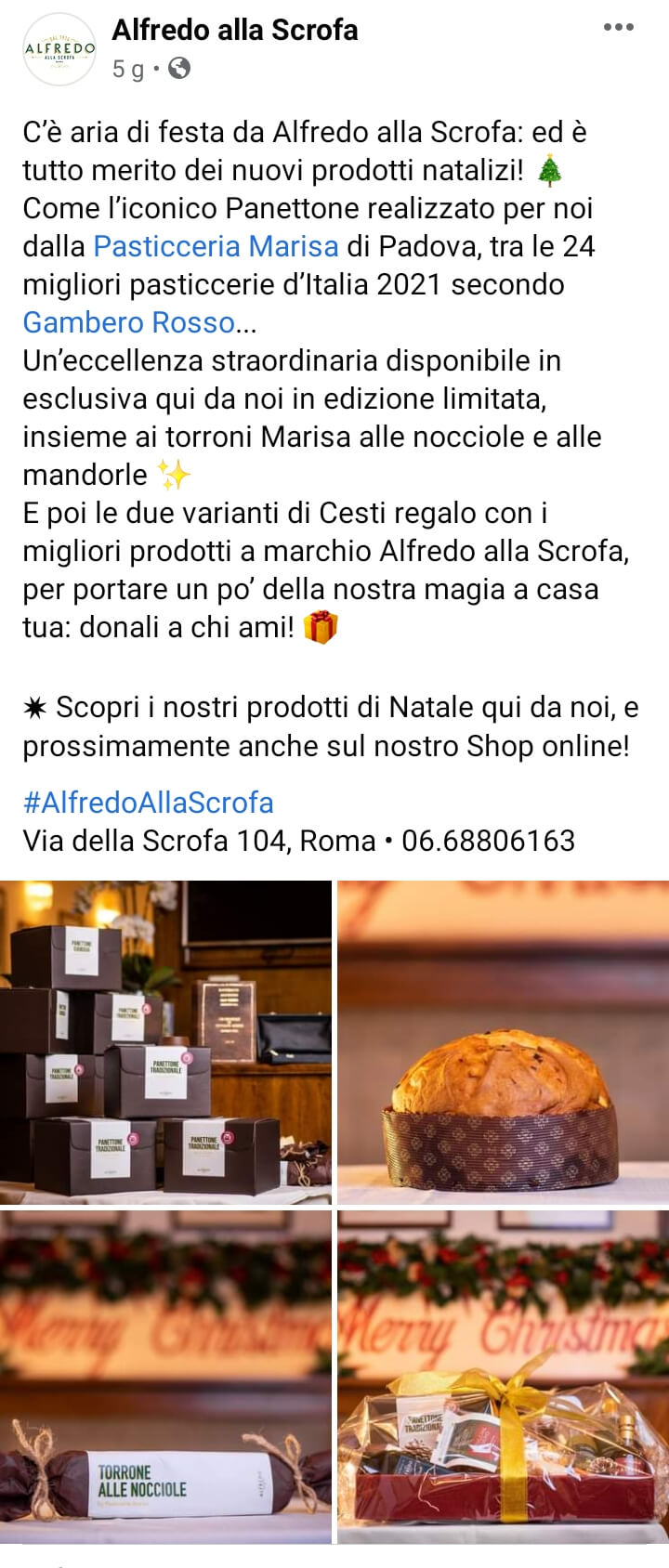Open the Gambero Rosso link
669x1568 pixels.
(x=129, y=322)
